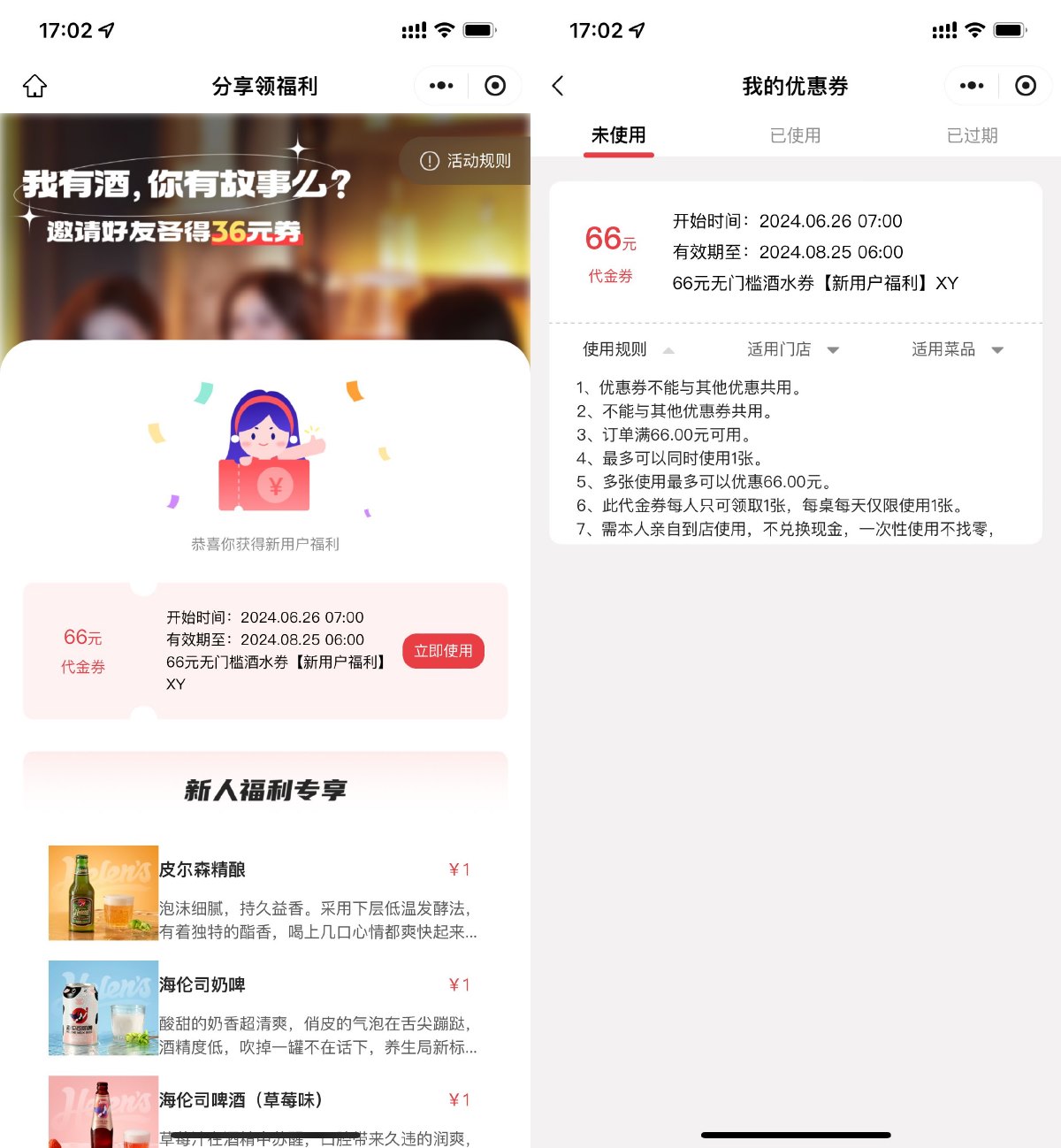
Task: Switch to the 已过期 tab
Action: coord(972,135)
